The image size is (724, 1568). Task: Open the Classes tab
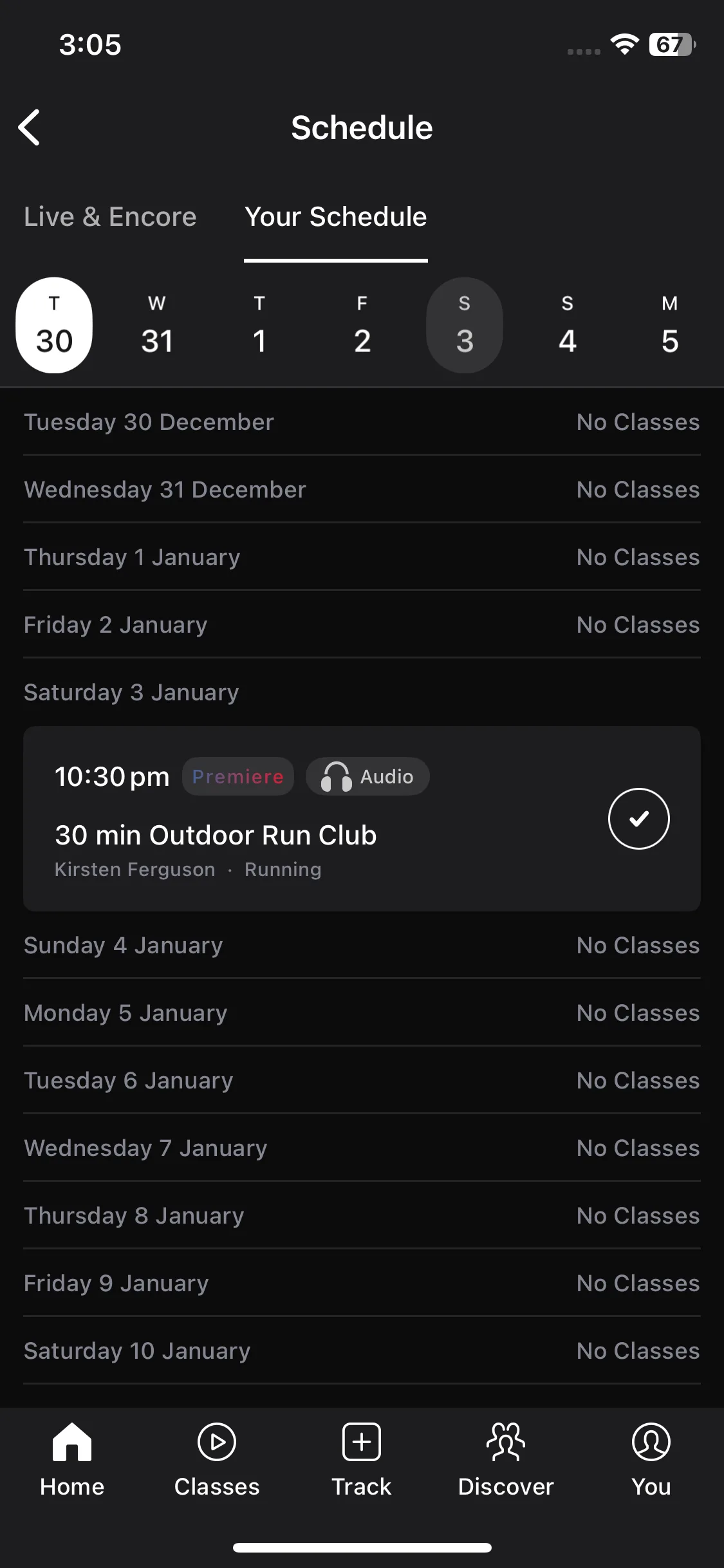(x=217, y=1460)
